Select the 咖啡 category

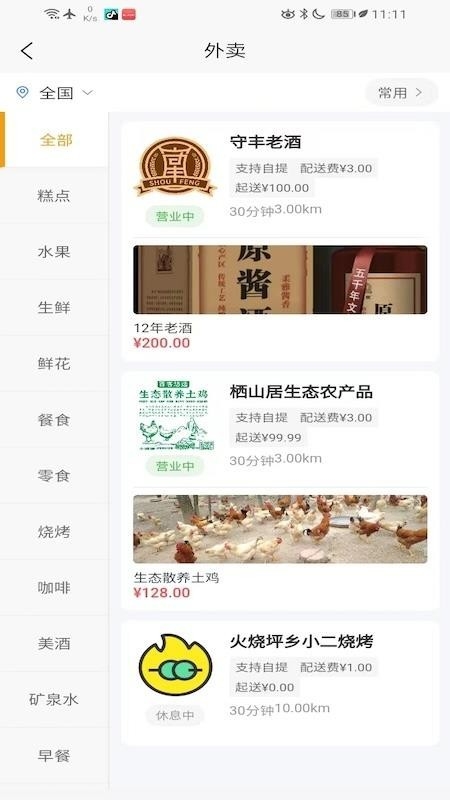[x=55, y=588]
